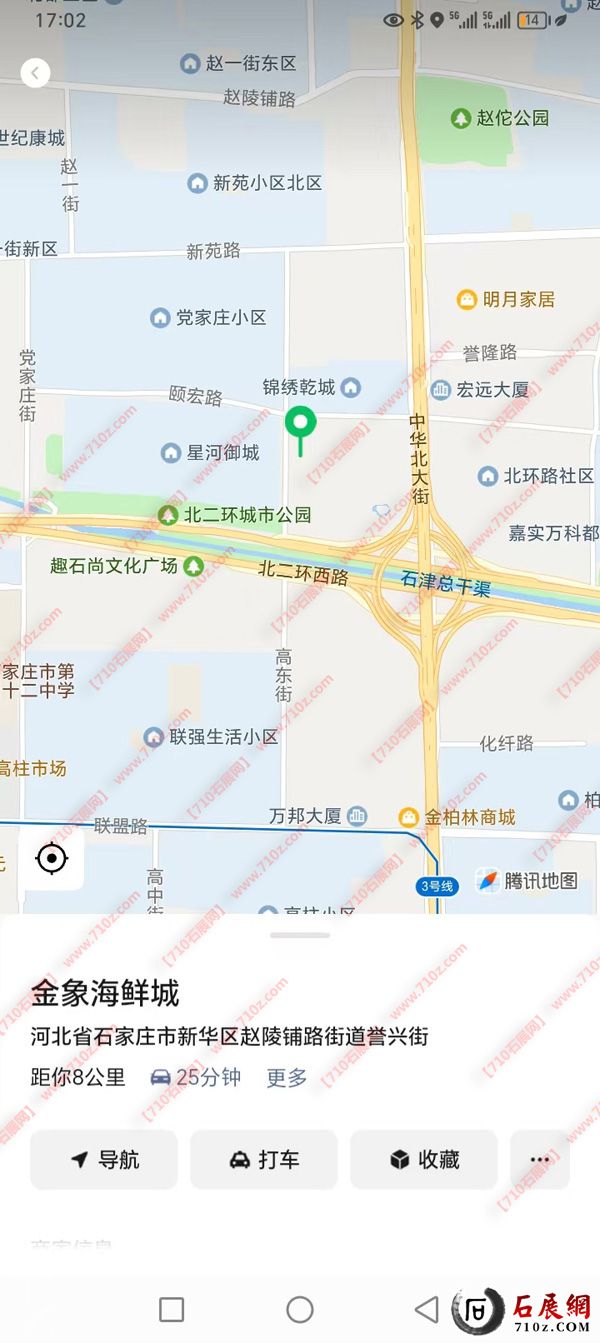600x1343 pixels.
Task: Save this place with 收藏 button
Action: (424, 1160)
